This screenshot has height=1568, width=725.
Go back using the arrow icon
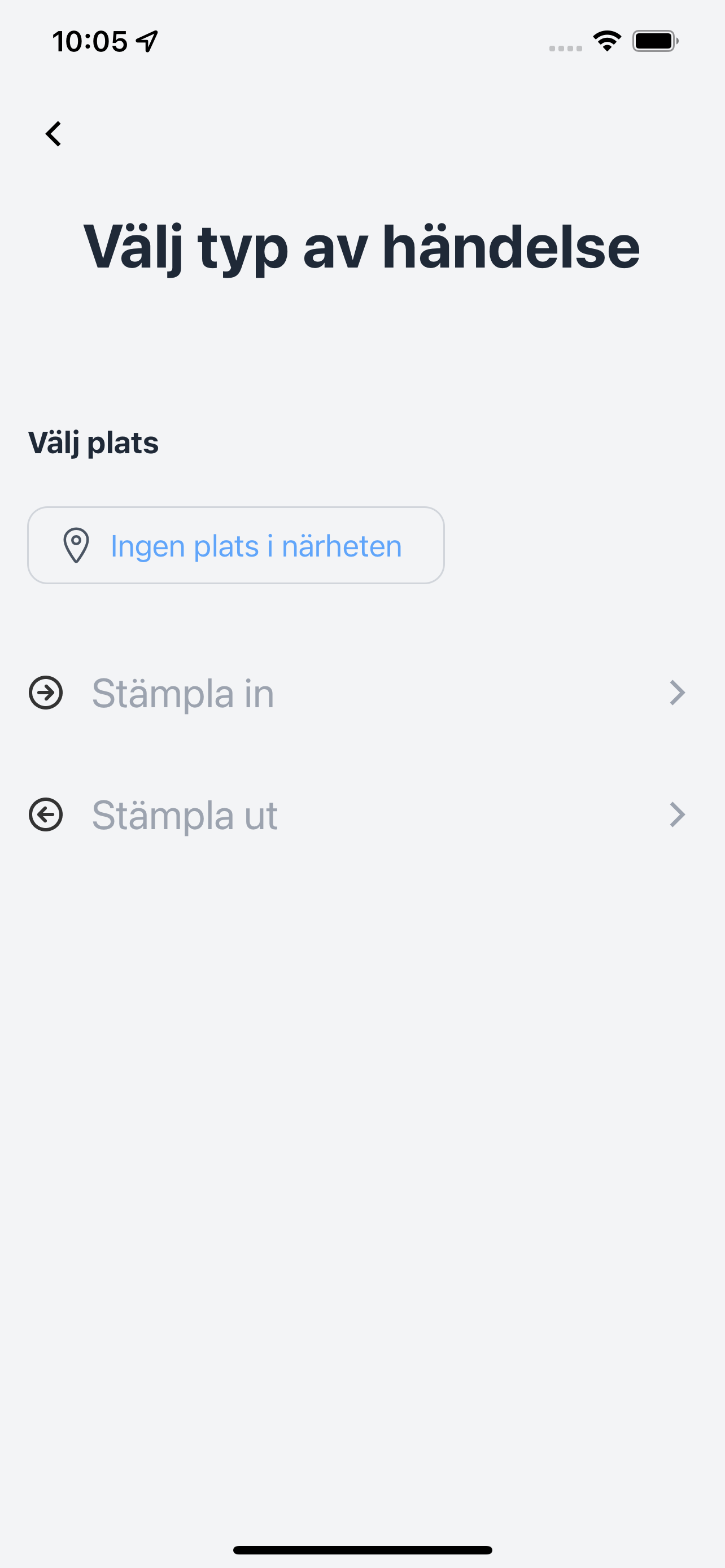54,134
